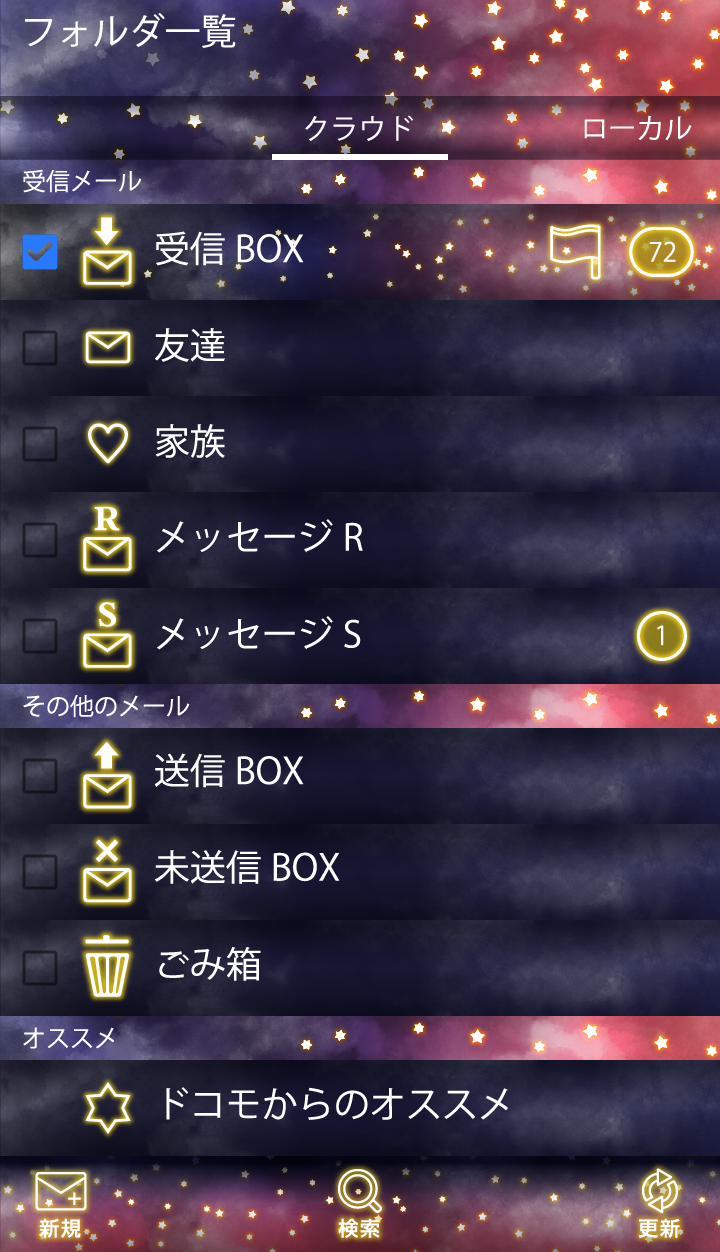The height and width of the screenshot is (1252, 720).
Task: Check the 友達 folder checkbox
Action: click(40, 348)
